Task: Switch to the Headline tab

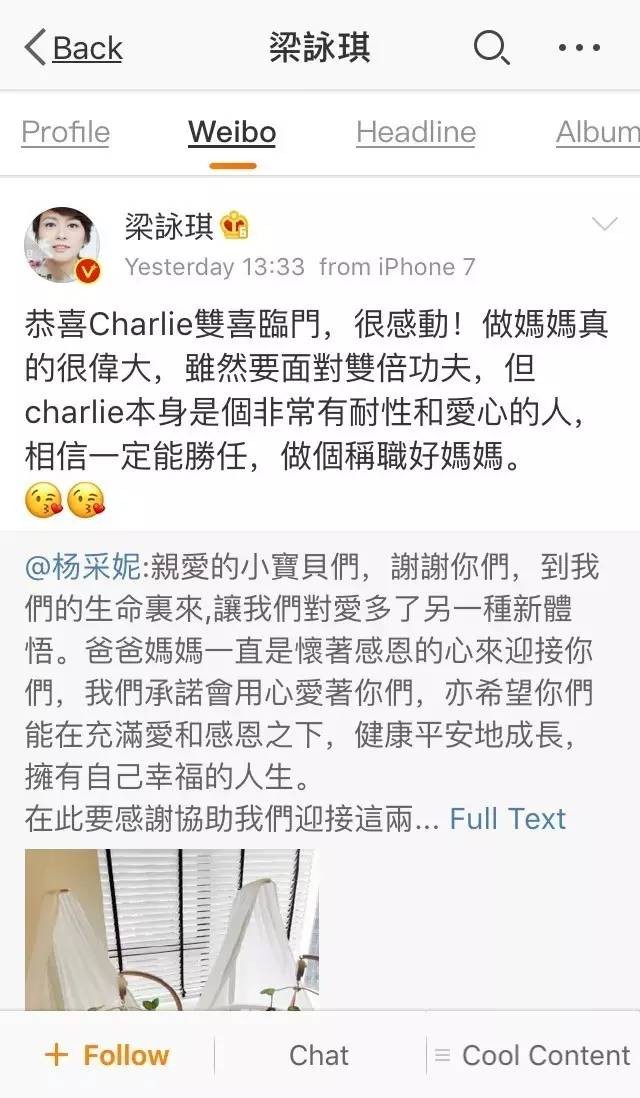Action: tap(416, 132)
